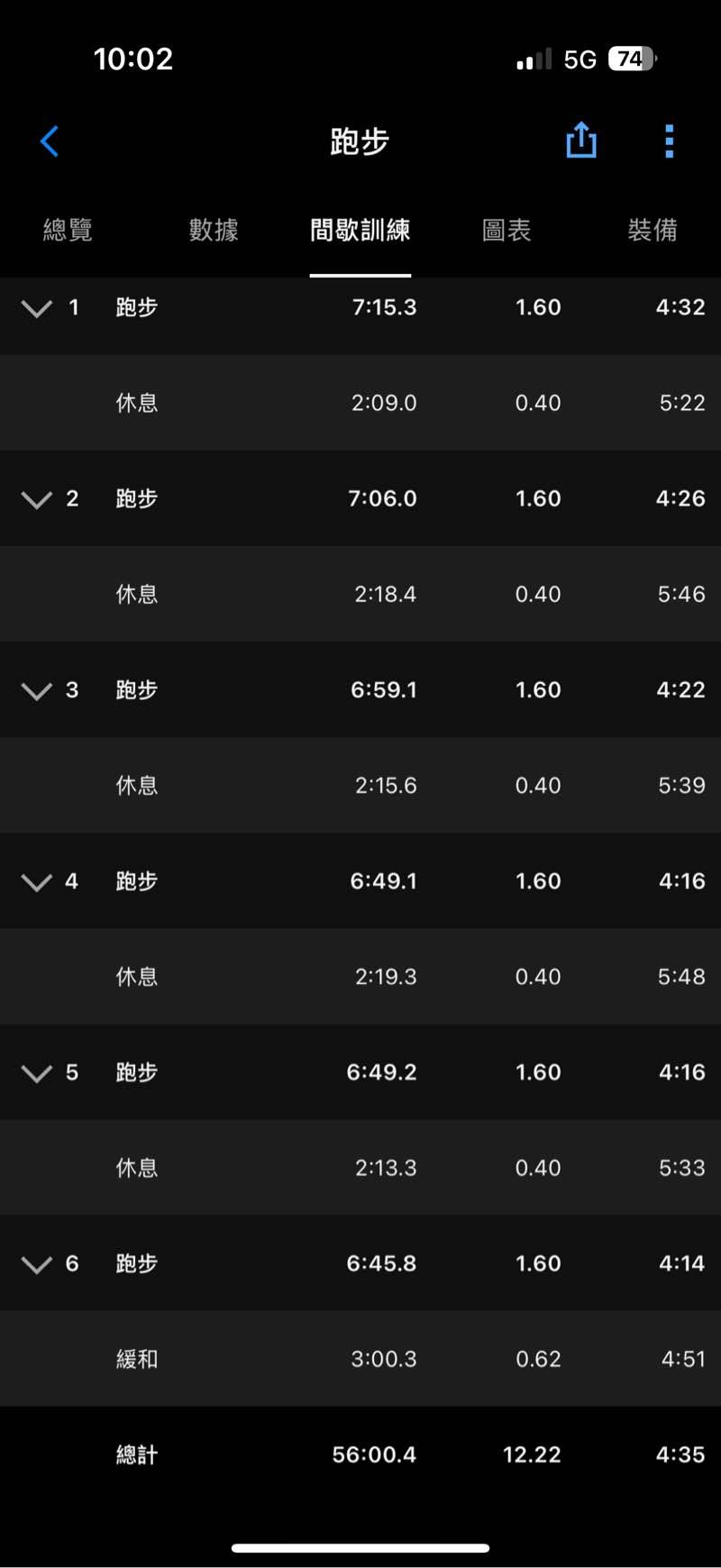This screenshot has width=721, height=1568.
Task: Switch to the 總覽 tab
Action: coord(68,230)
